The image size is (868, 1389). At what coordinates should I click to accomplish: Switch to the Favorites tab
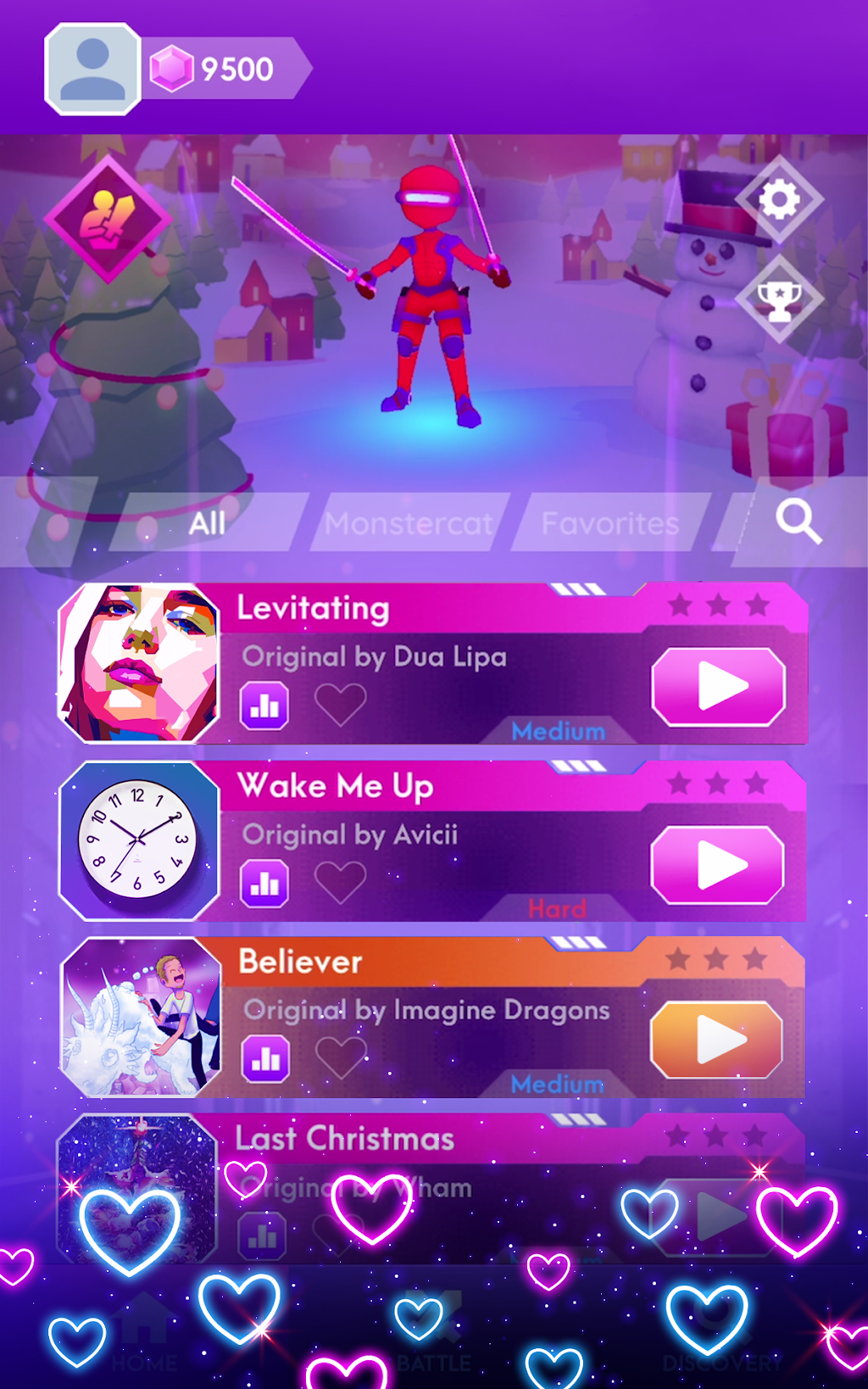610,523
